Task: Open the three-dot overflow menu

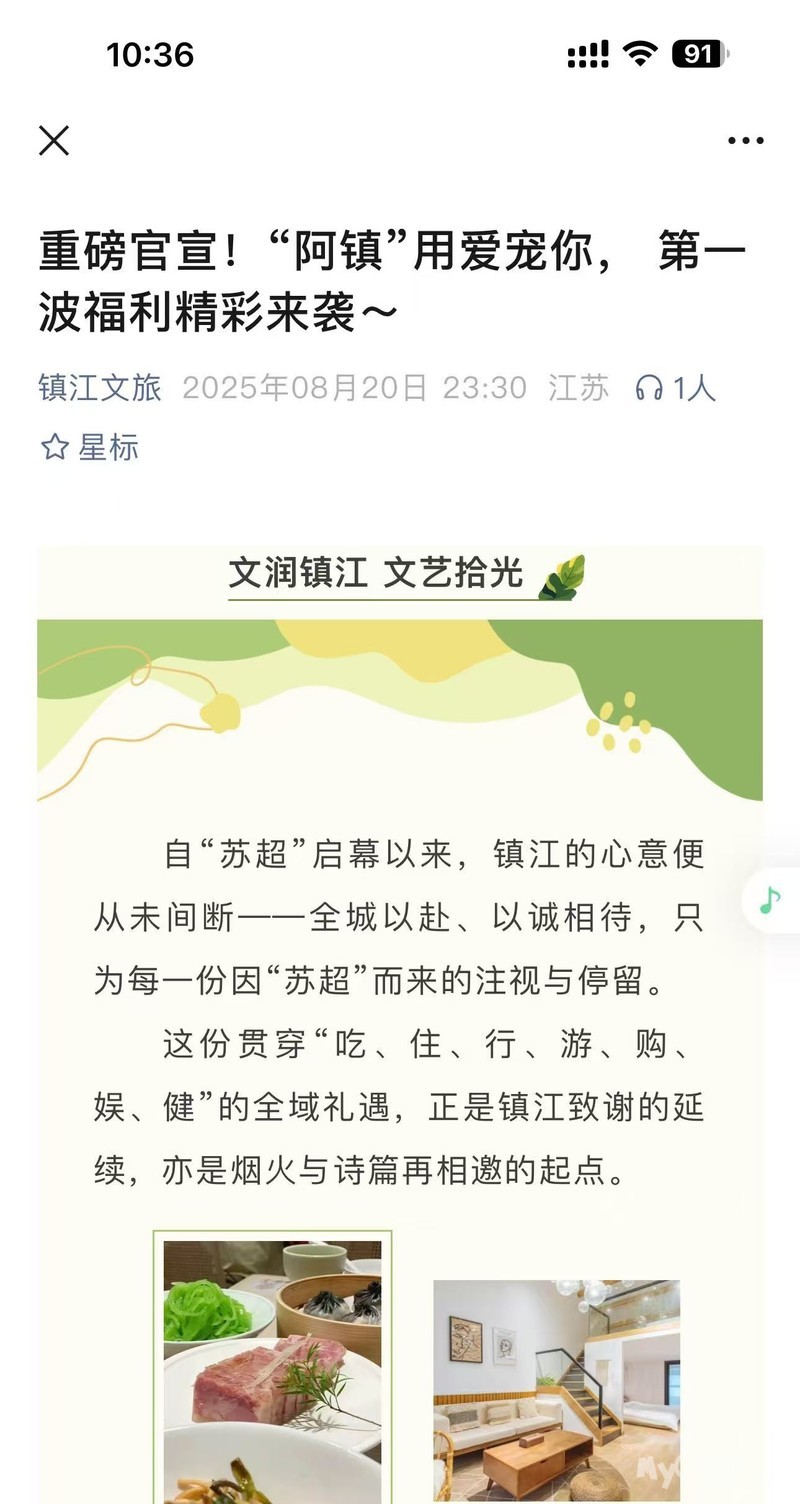Action: tap(745, 141)
